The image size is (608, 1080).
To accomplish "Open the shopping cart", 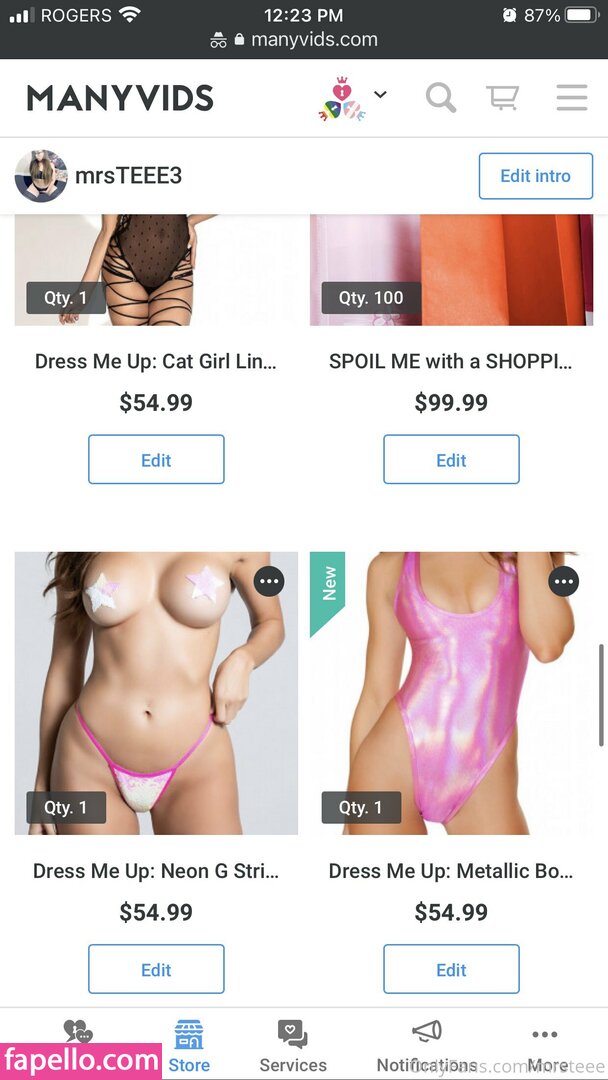I will point(503,98).
